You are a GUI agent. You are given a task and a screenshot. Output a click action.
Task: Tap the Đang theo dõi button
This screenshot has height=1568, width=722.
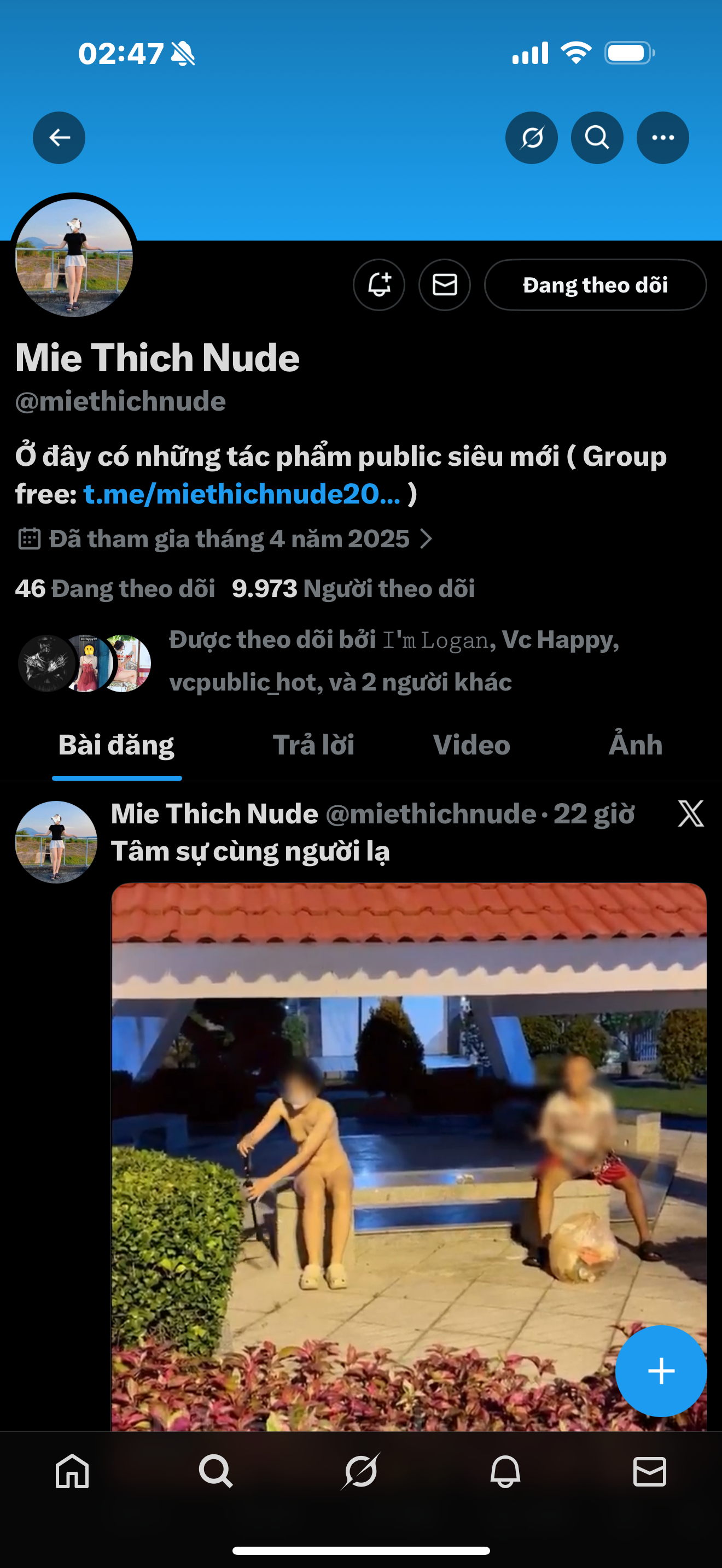tap(595, 285)
